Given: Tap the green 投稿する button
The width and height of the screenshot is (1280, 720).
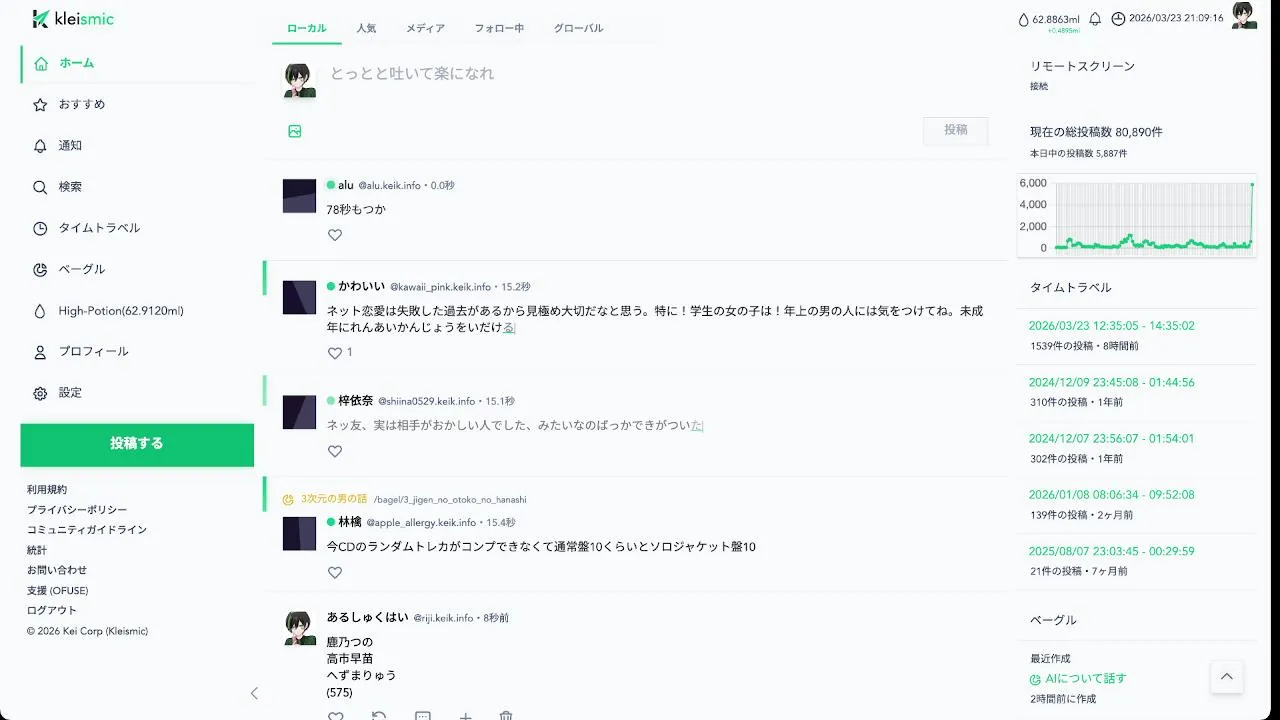Looking at the screenshot, I should [x=137, y=444].
